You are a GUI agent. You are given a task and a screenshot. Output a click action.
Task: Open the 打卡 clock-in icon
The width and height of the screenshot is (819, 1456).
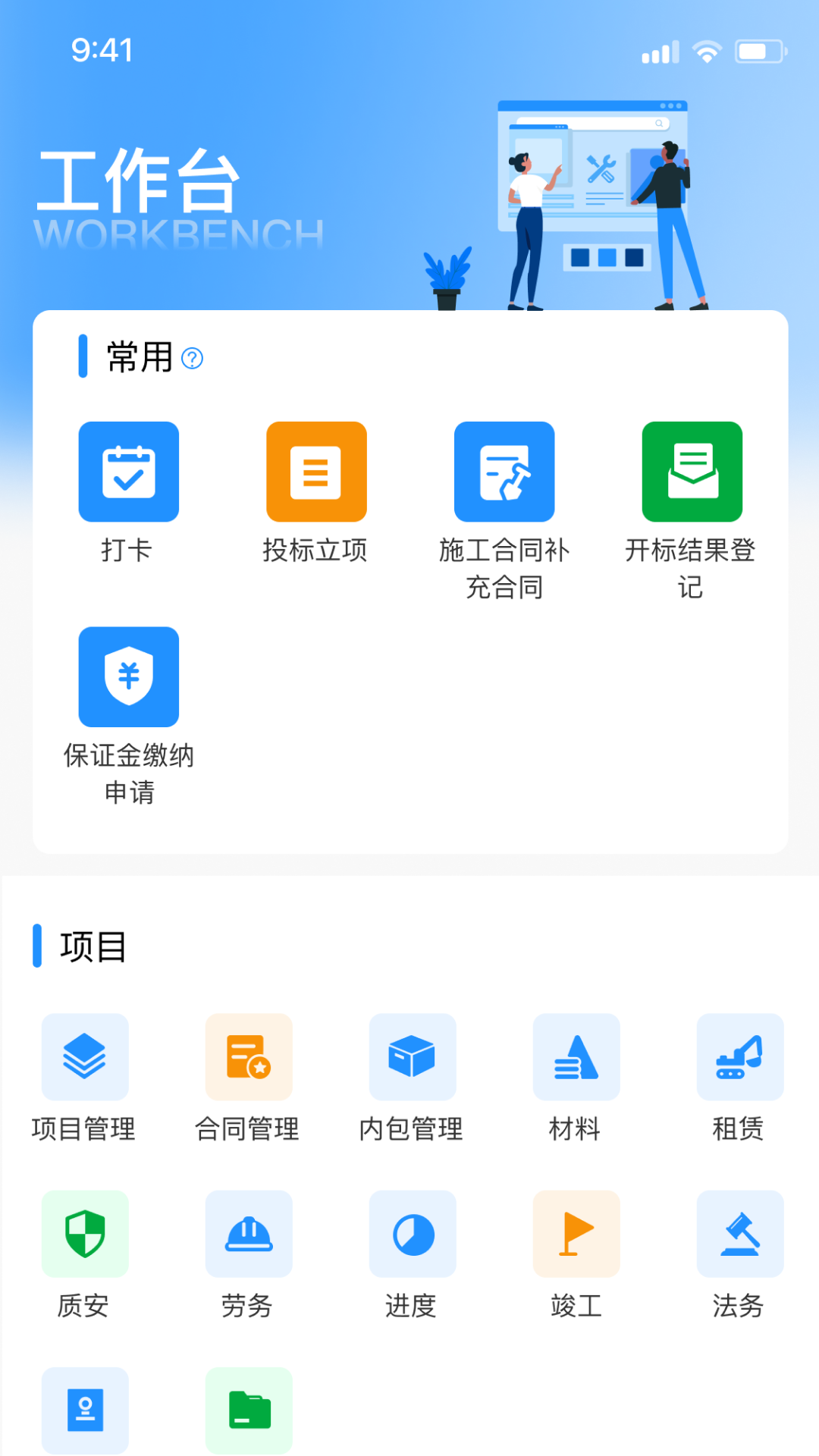[x=129, y=471]
